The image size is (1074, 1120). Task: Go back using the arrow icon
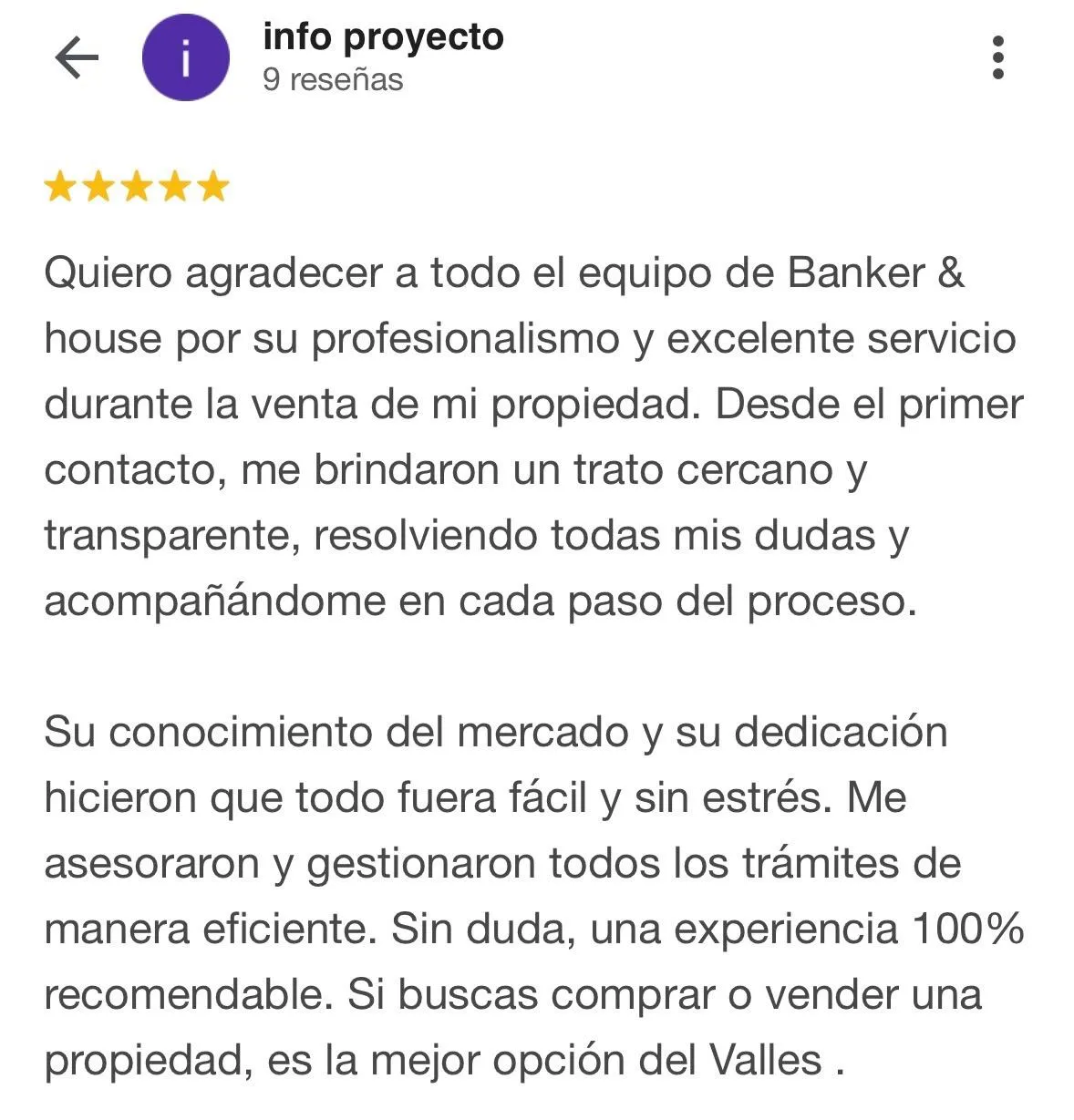pos(77,58)
